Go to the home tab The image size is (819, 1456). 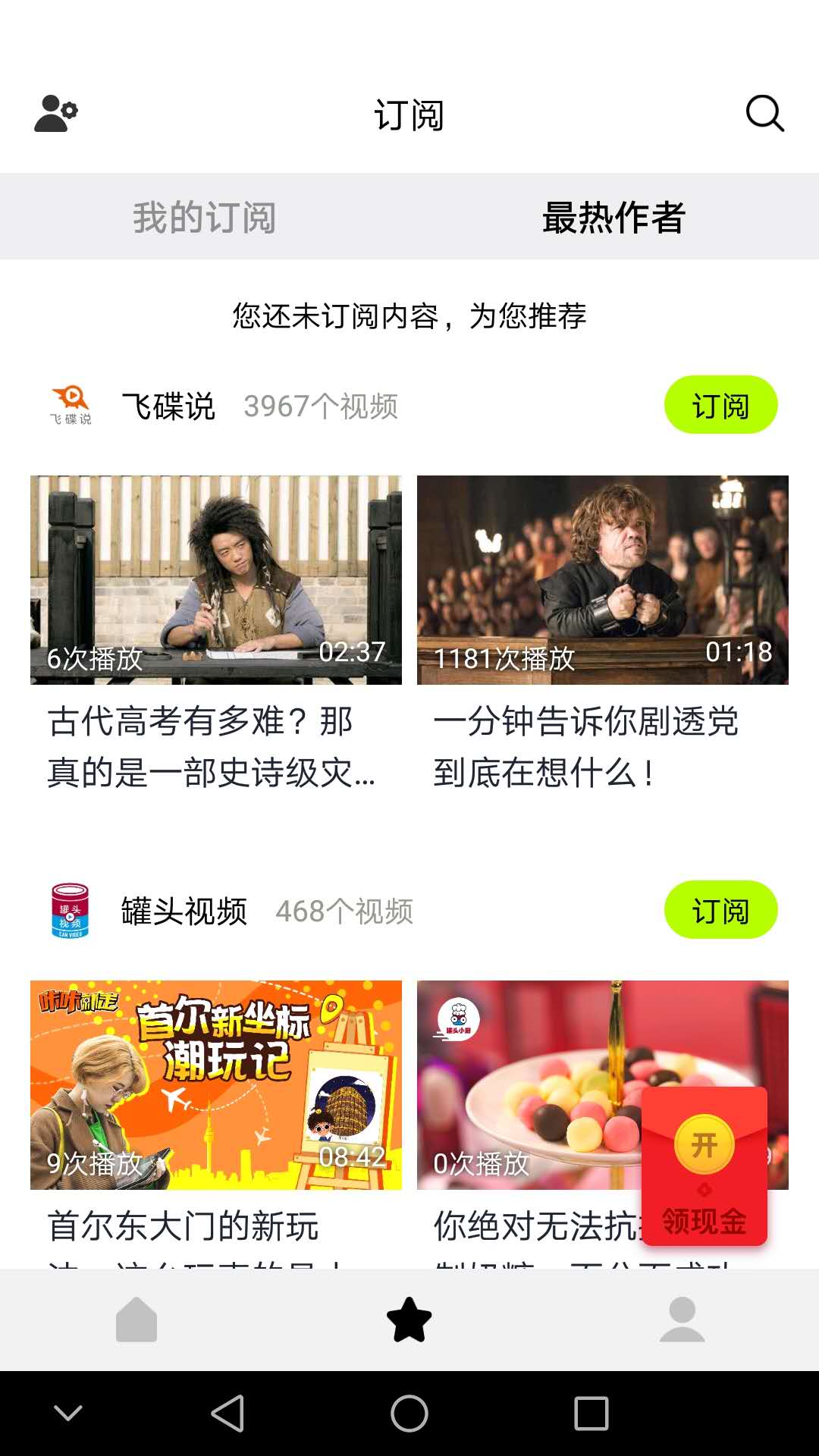click(136, 1320)
